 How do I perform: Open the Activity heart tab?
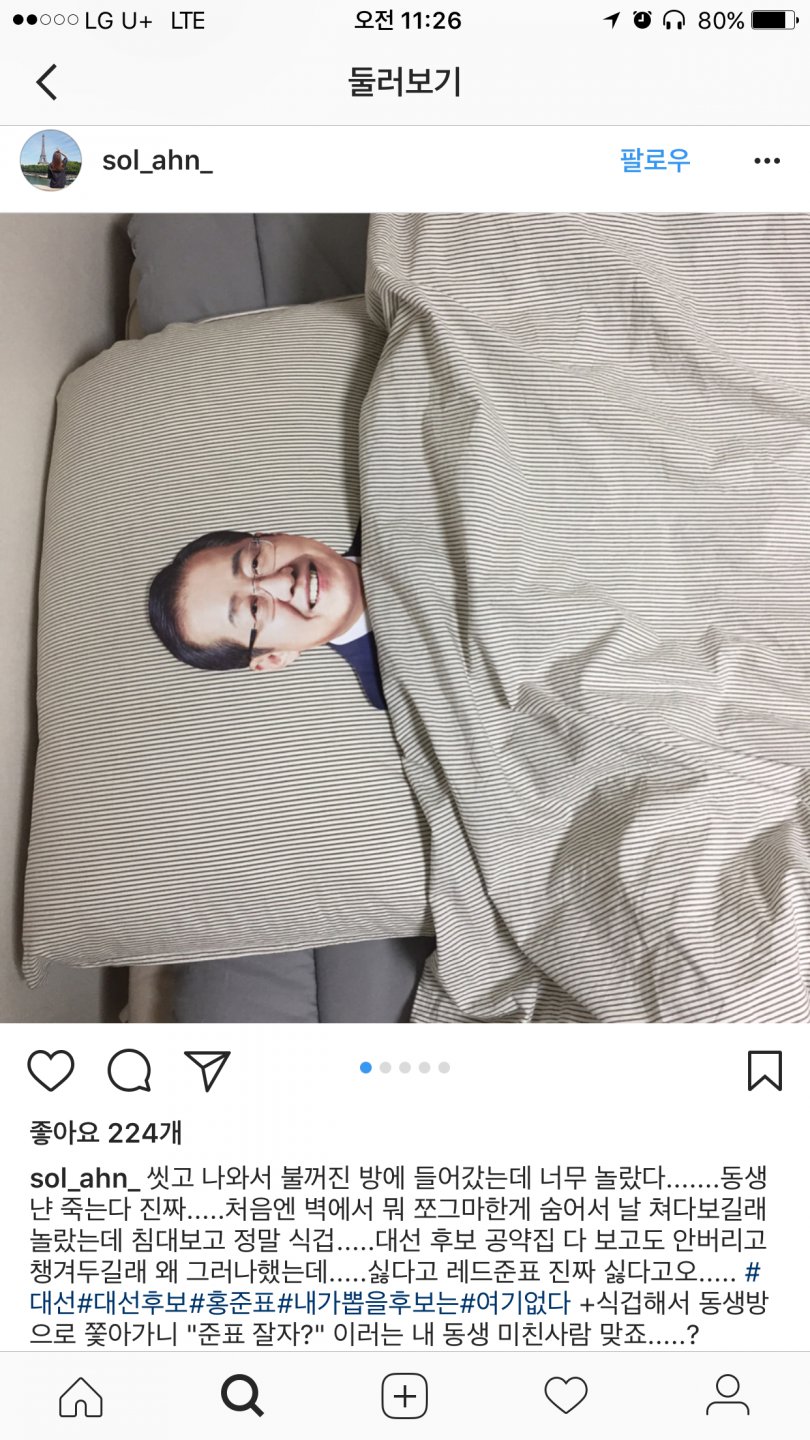pyautogui.click(x=566, y=1395)
